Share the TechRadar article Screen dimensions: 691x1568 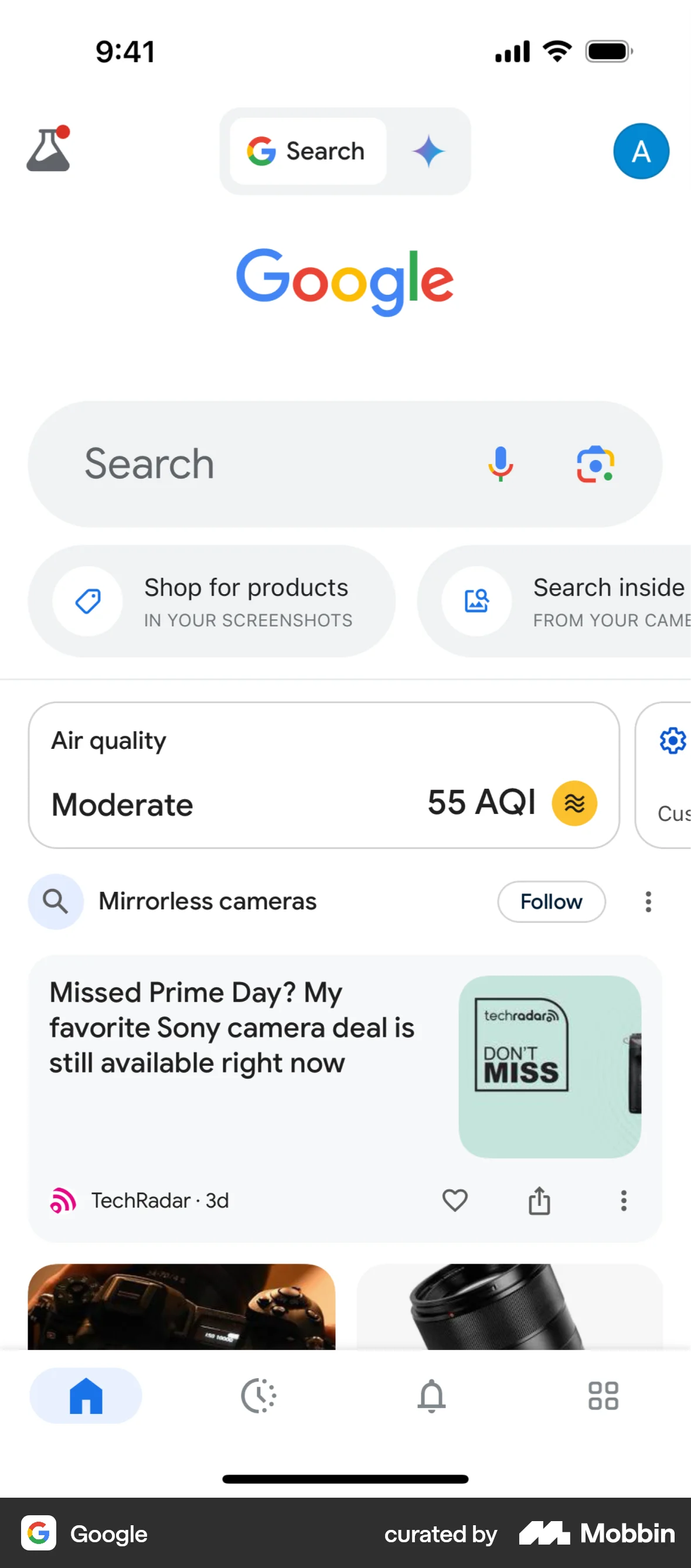538,1201
